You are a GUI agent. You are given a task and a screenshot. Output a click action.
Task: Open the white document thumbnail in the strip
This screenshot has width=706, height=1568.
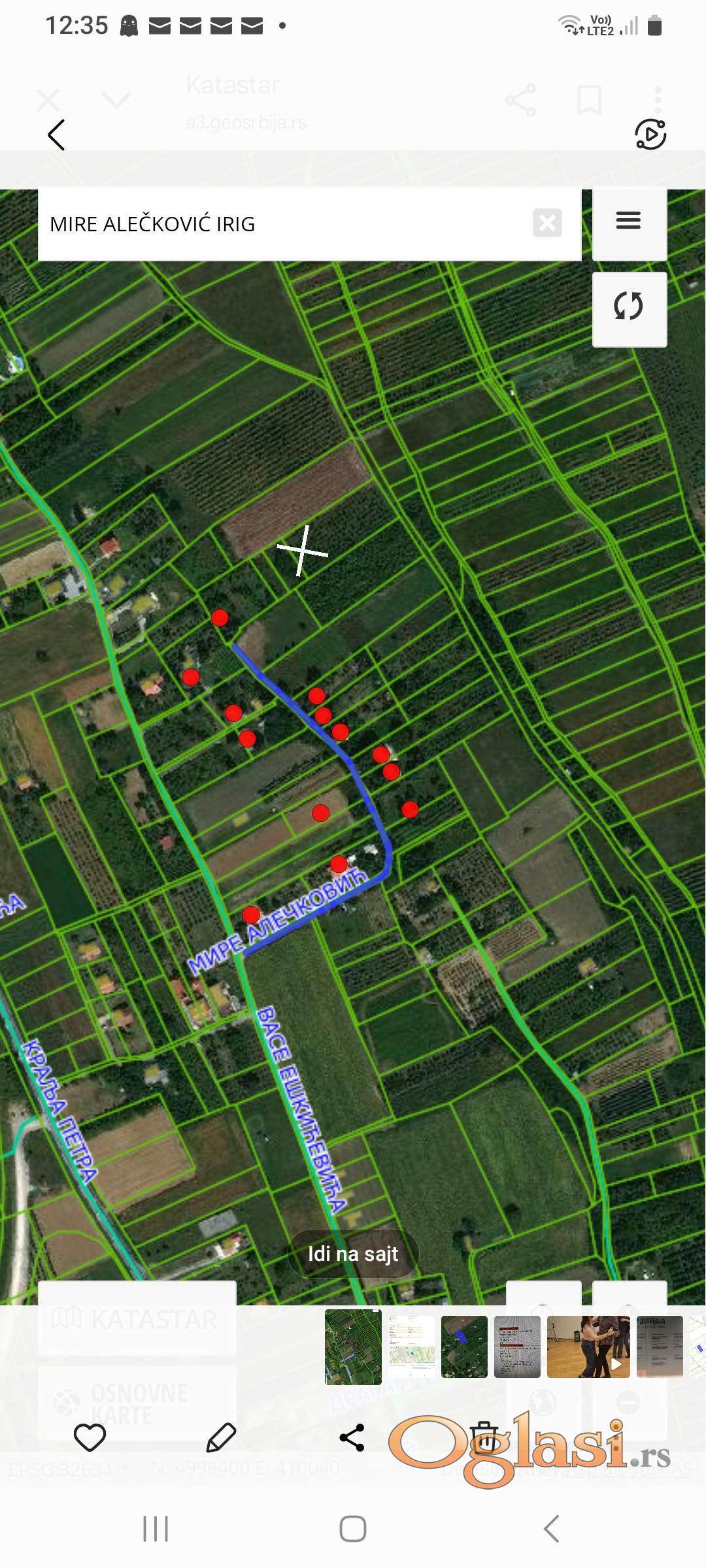[412, 1347]
